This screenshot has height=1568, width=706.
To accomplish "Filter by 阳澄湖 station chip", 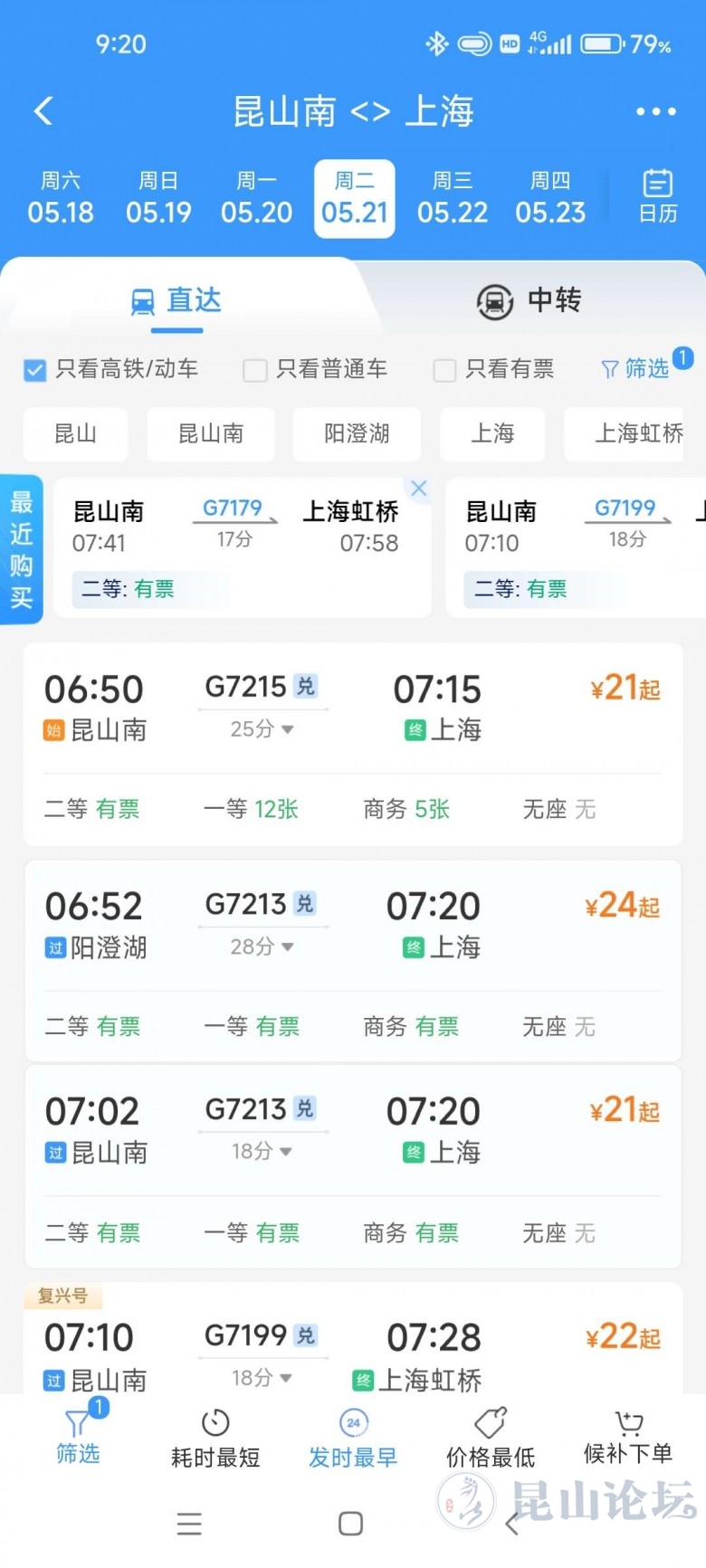I will 357,434.
